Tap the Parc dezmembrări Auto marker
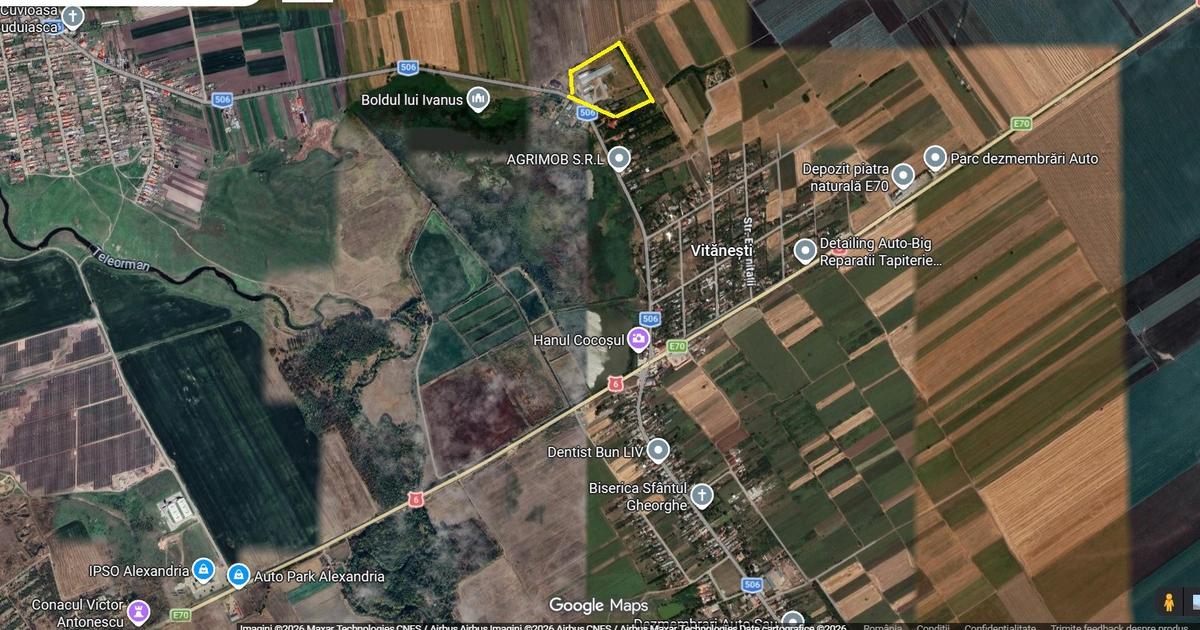Screen dimensions: 1200x630 coord(935,158)
